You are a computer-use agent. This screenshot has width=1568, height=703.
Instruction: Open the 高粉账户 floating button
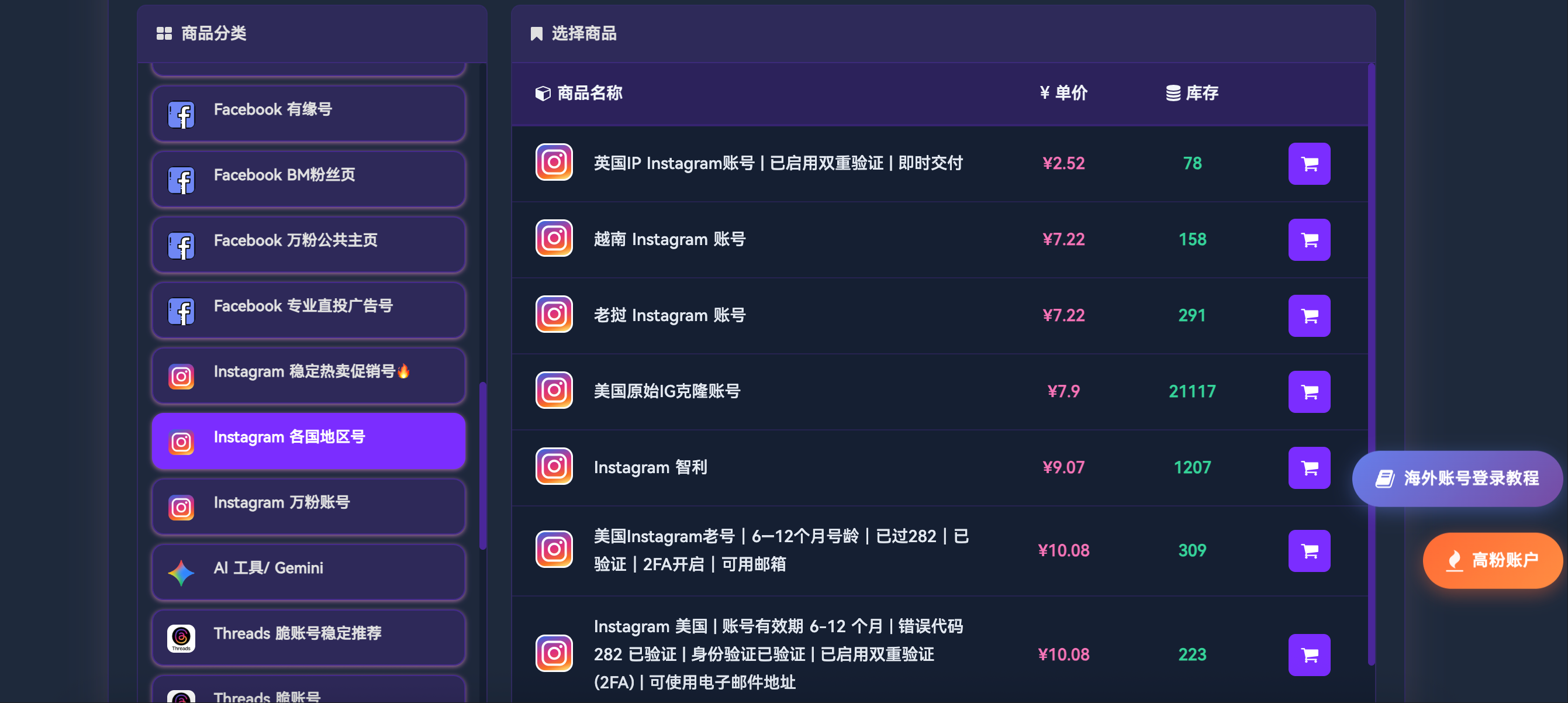click(1491, 560)
